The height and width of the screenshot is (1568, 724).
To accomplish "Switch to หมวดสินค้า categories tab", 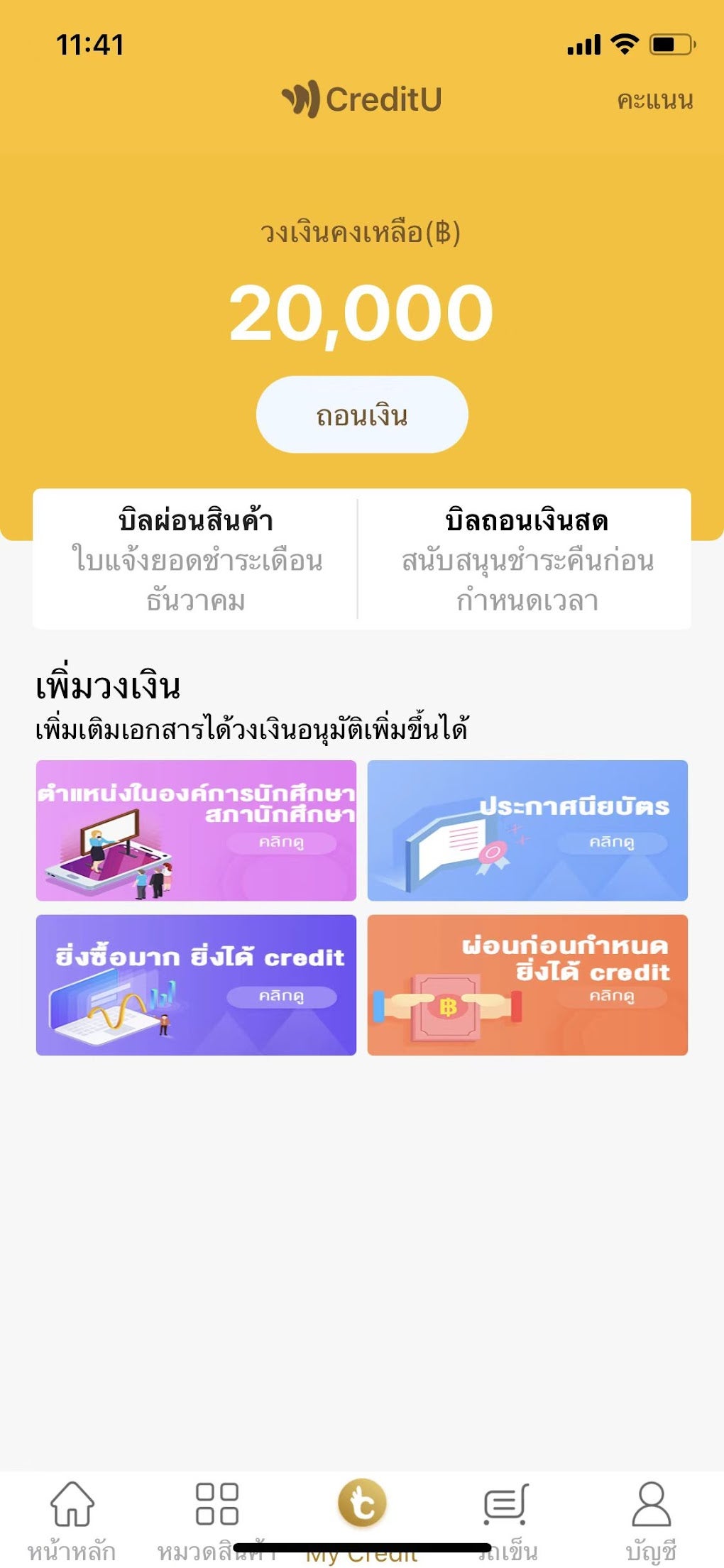I will point(216,1515).
